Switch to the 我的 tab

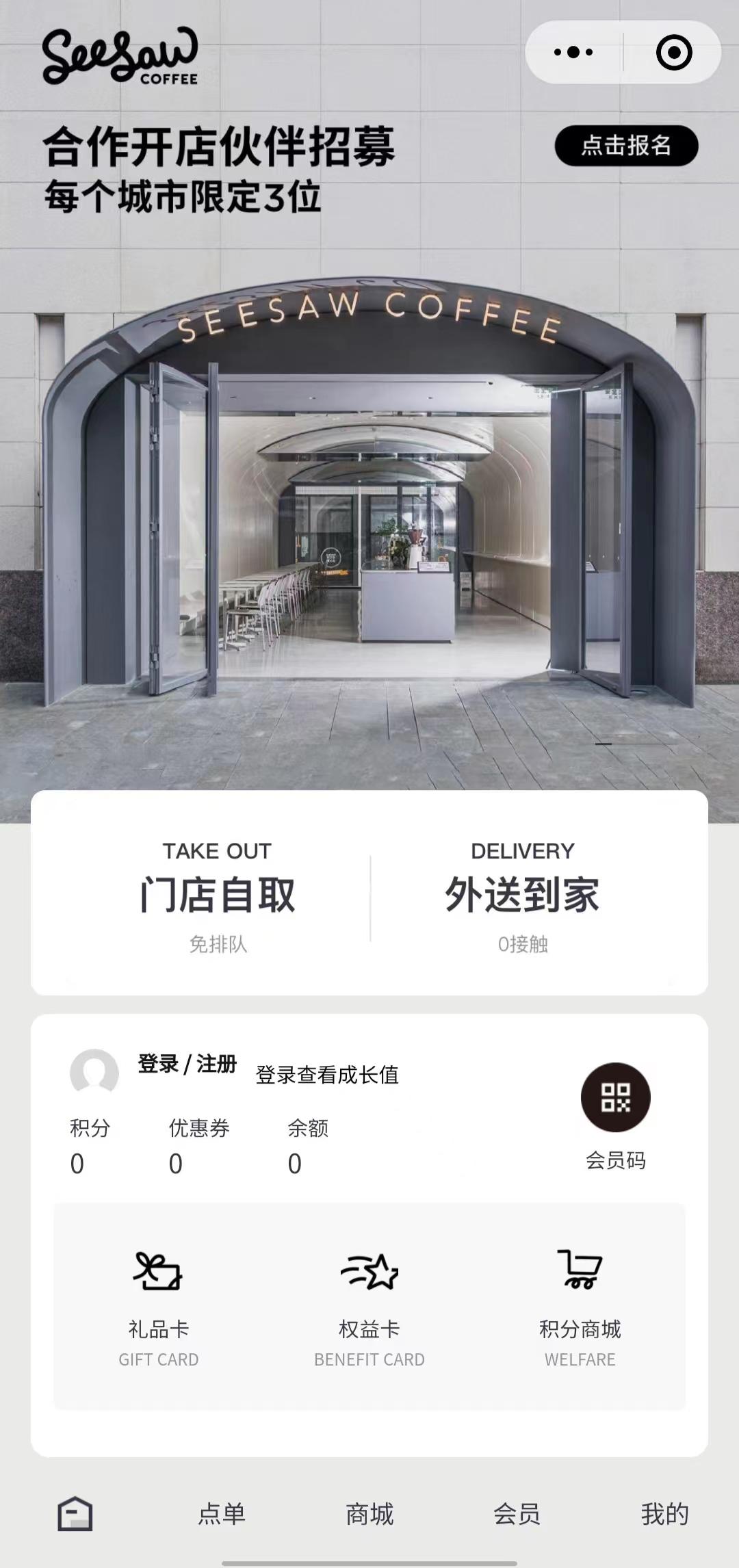point(664,1513)
